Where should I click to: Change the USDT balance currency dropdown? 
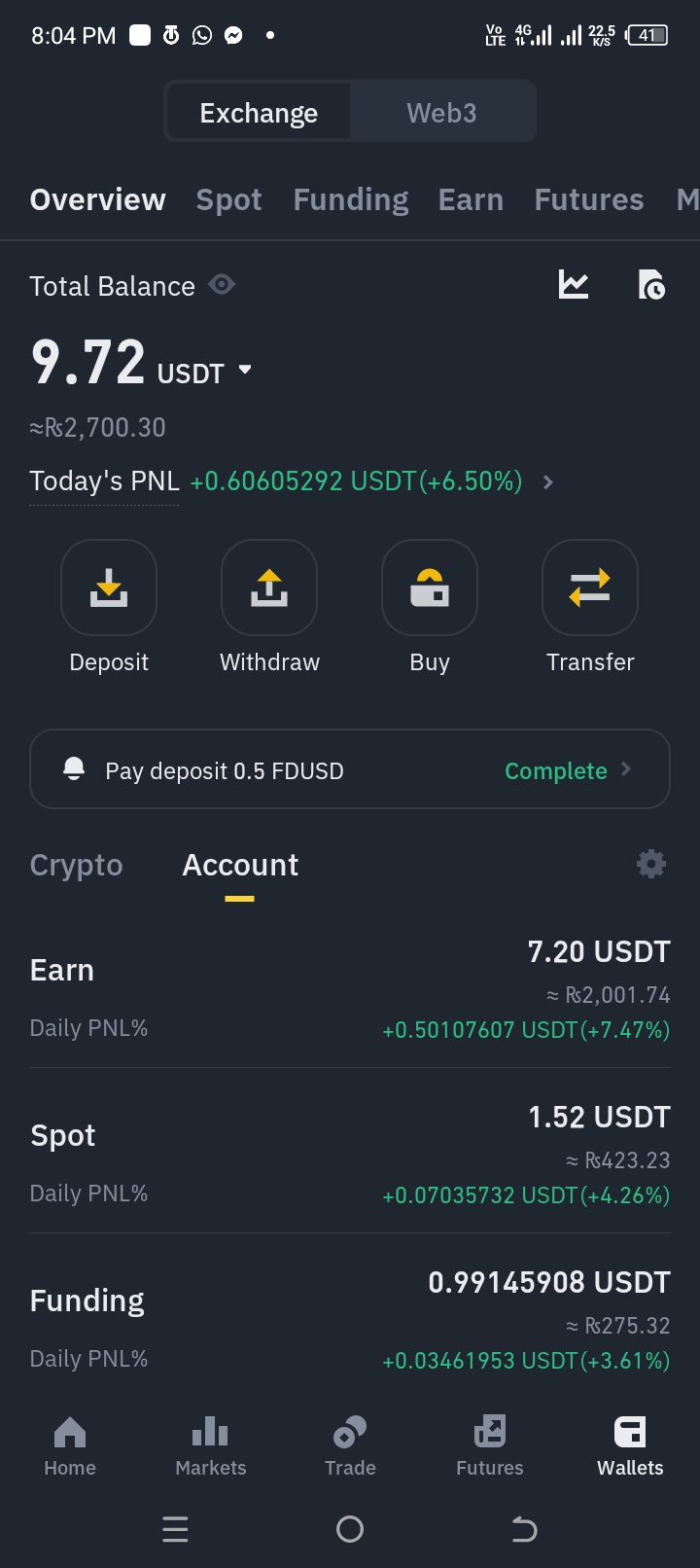[245, 371]
